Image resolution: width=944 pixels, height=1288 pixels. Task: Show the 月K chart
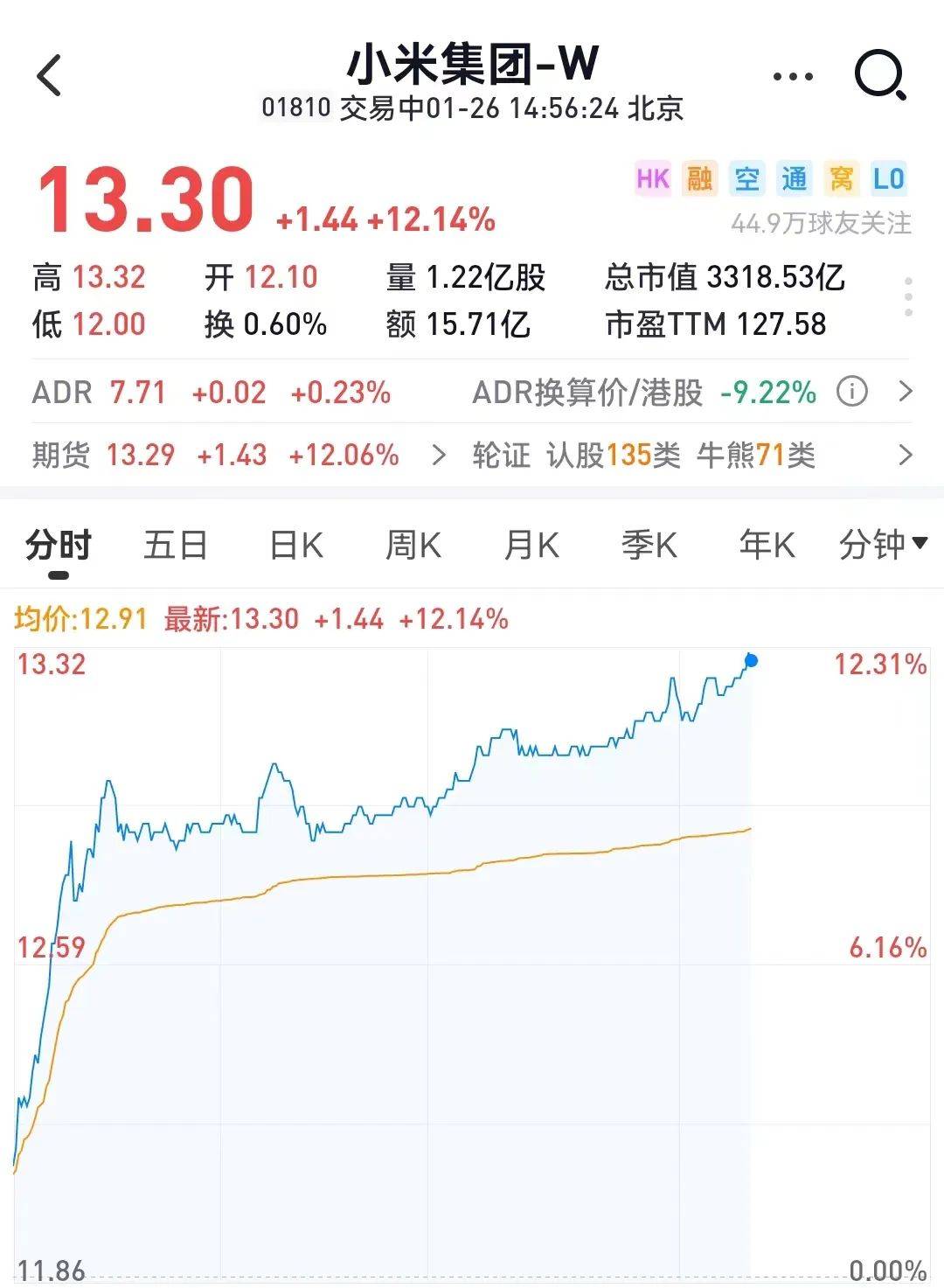(x=531, y=546)
